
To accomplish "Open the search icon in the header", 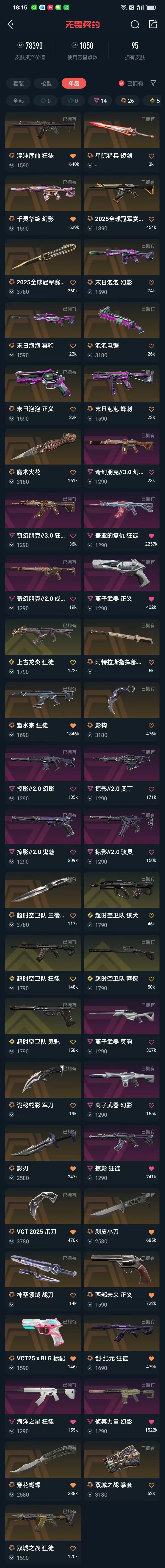I will tap(135, 24).
